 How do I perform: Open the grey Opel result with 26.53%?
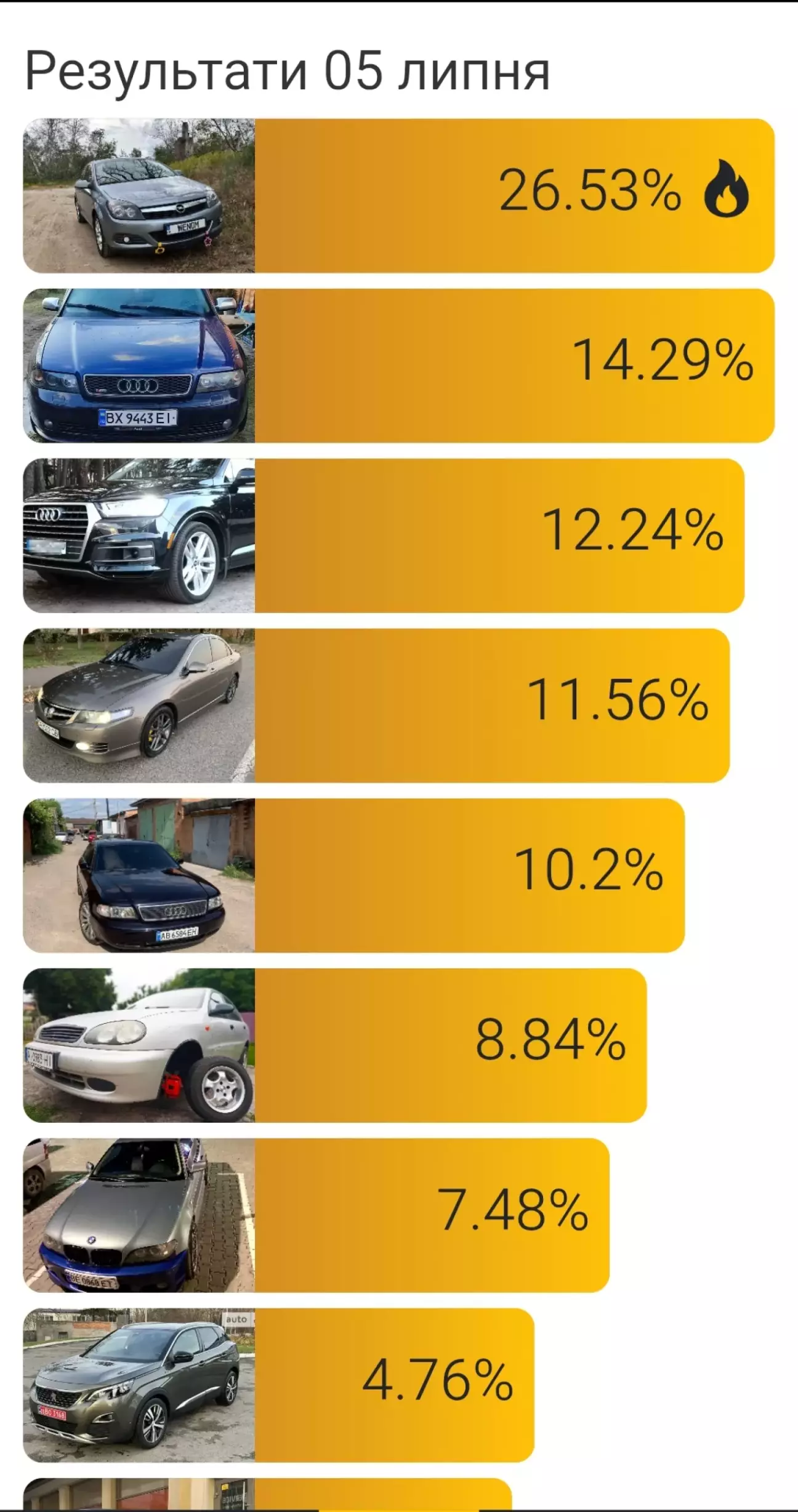[398, 196]
